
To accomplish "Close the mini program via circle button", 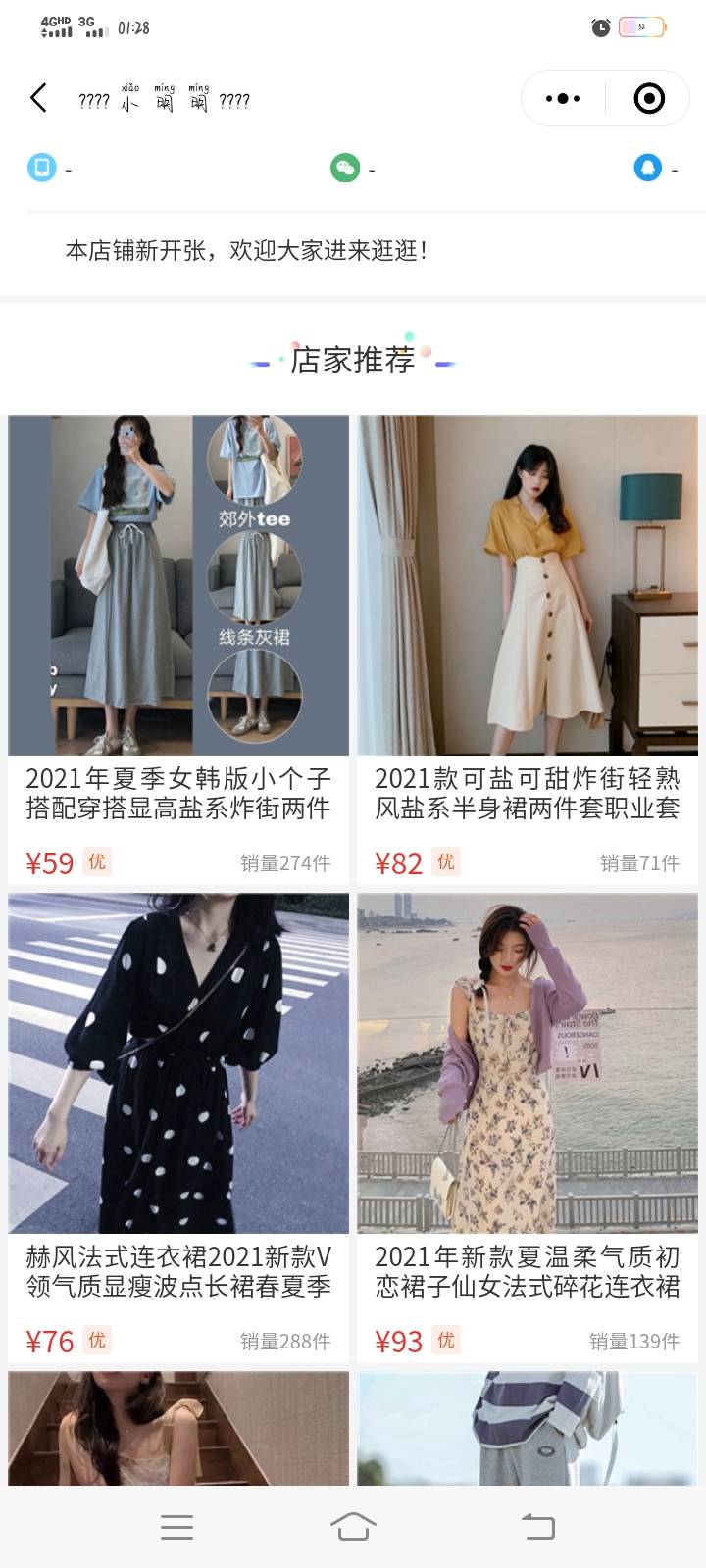I will coord(649,98).
